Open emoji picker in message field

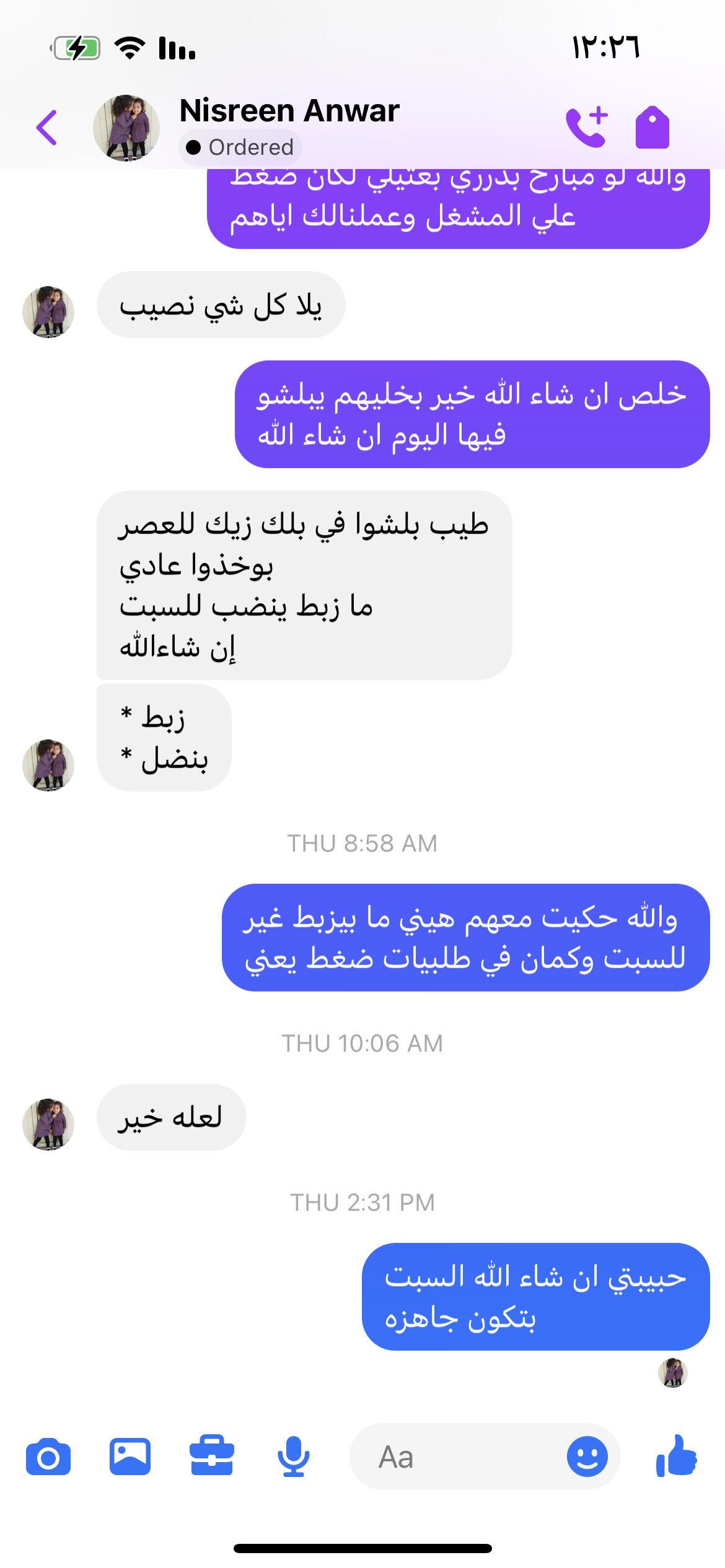coord(587,1457)
